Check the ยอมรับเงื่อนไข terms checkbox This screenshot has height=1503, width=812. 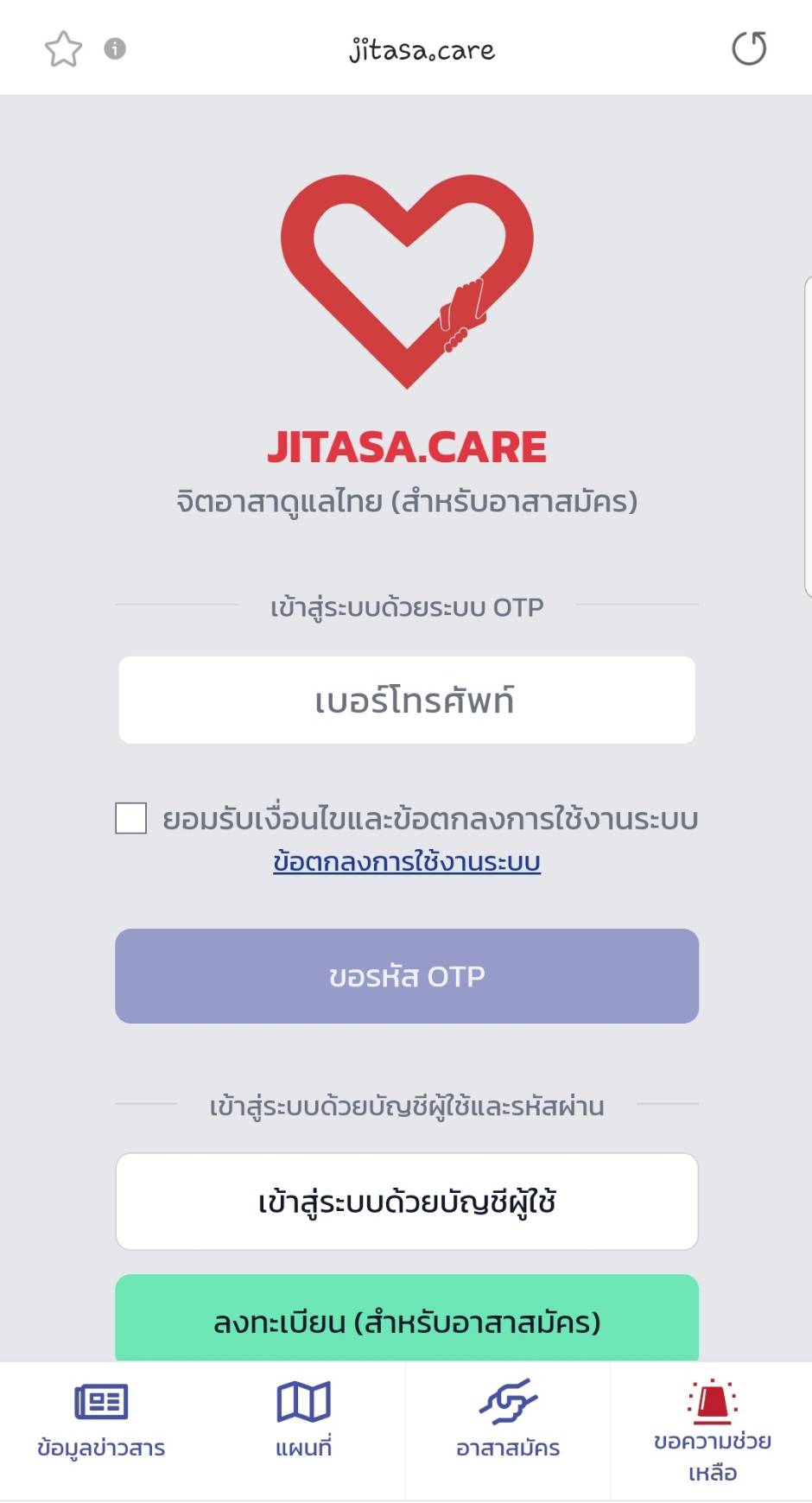tap(131, 818)
